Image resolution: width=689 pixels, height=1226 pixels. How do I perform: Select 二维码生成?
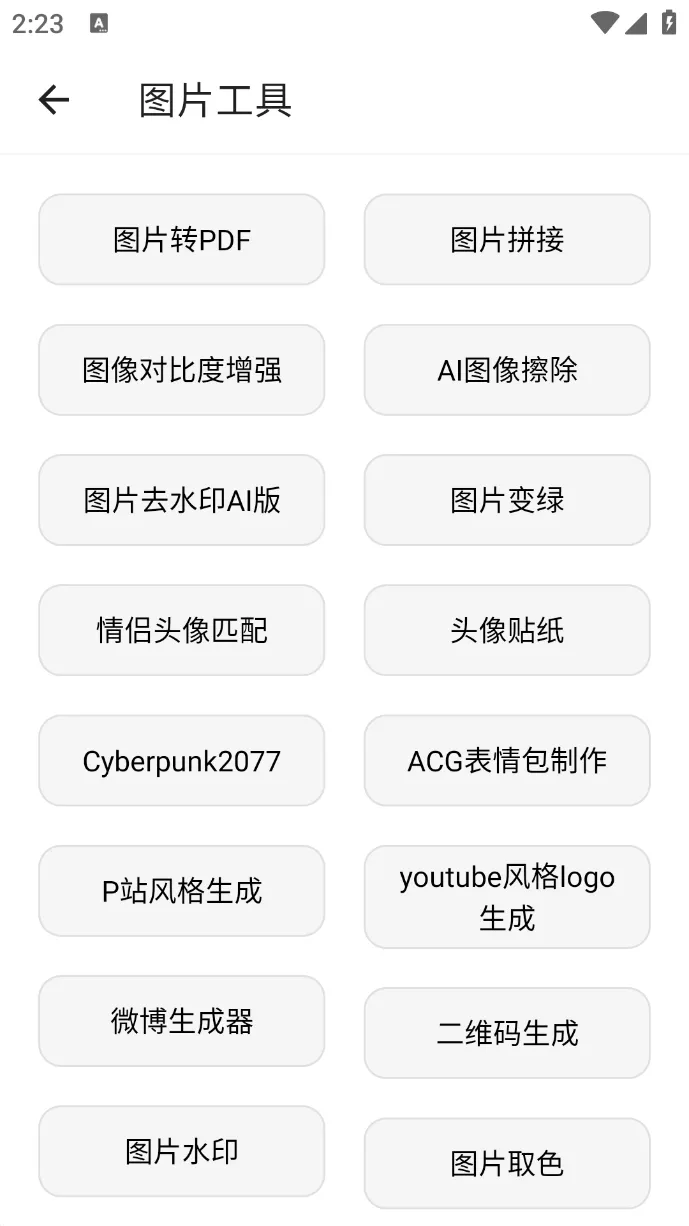click(507, 1033)
